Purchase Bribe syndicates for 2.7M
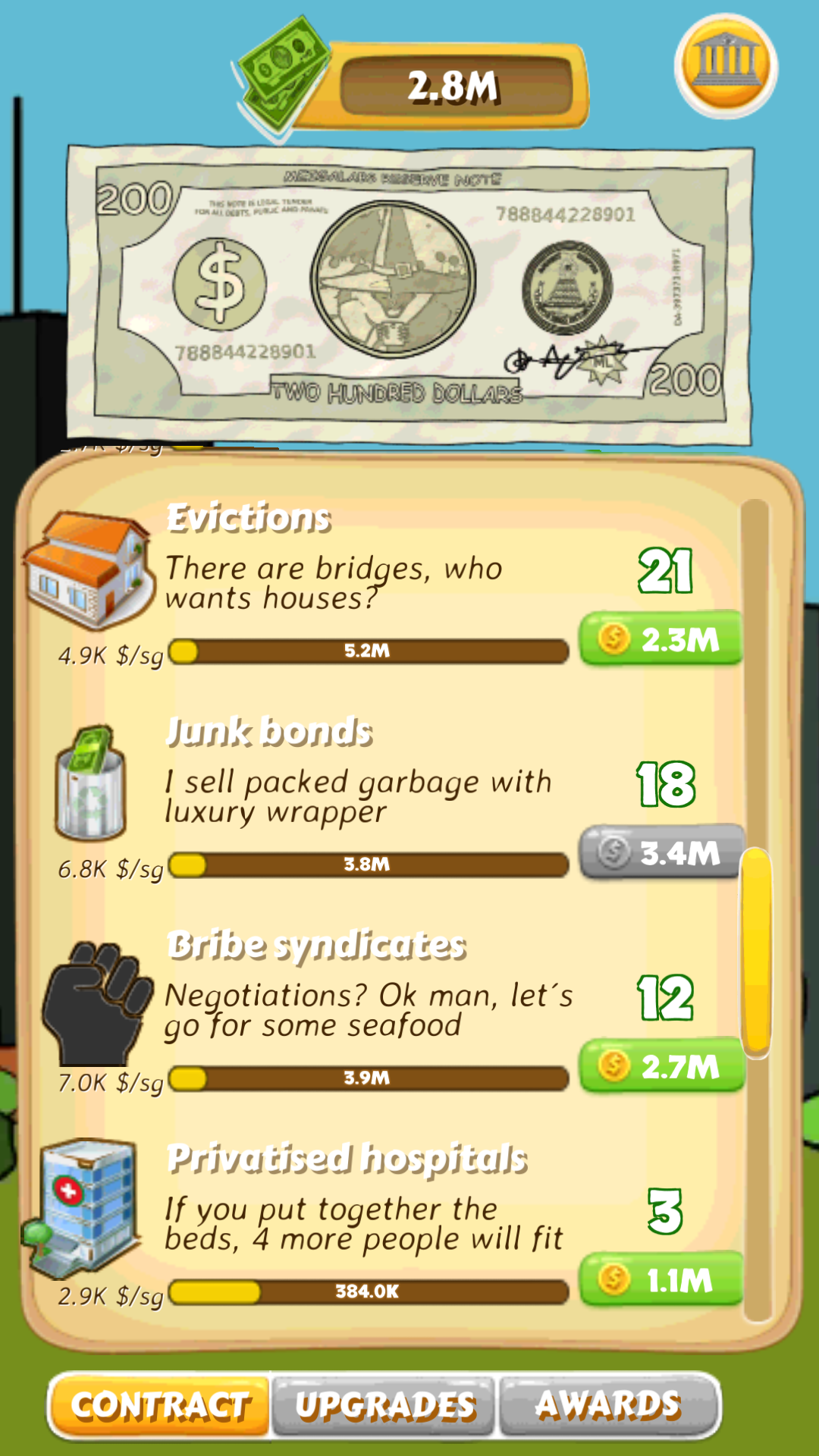Screen dimensions: 819x1456 660,1067
